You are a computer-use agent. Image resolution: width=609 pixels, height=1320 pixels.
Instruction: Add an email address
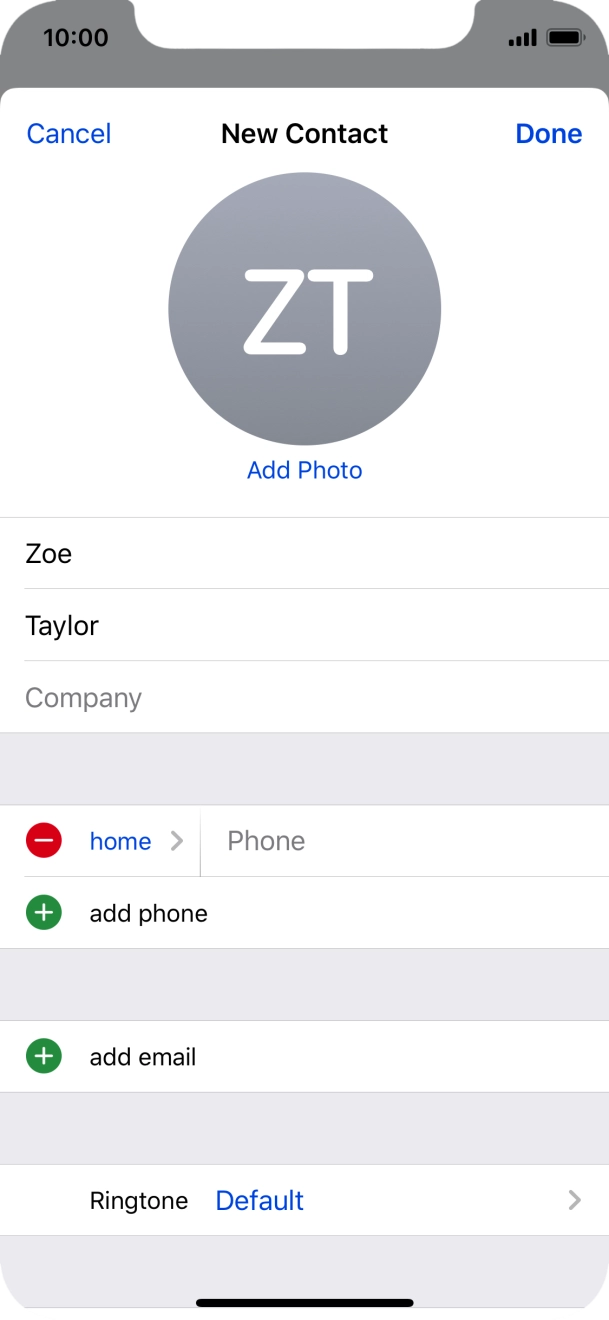click(x=304, y=1057)
